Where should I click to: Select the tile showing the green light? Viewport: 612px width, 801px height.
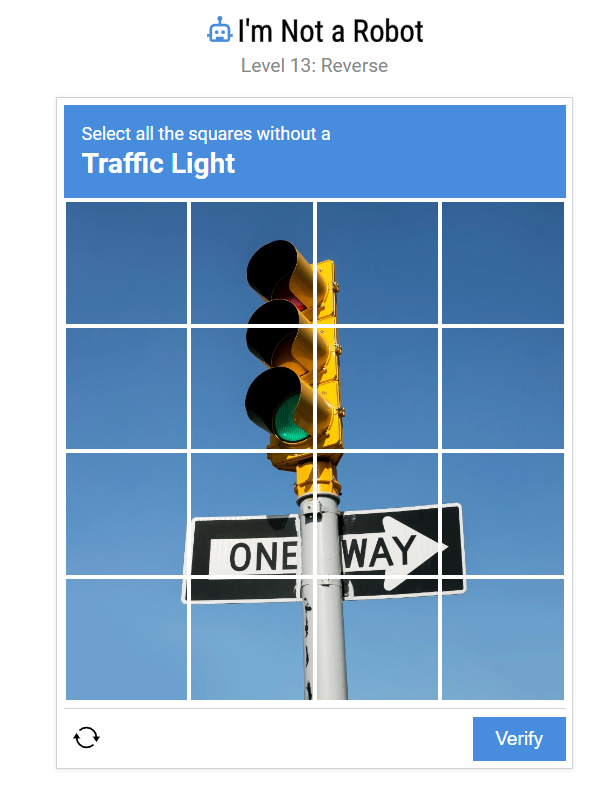(x=252, y=388)
